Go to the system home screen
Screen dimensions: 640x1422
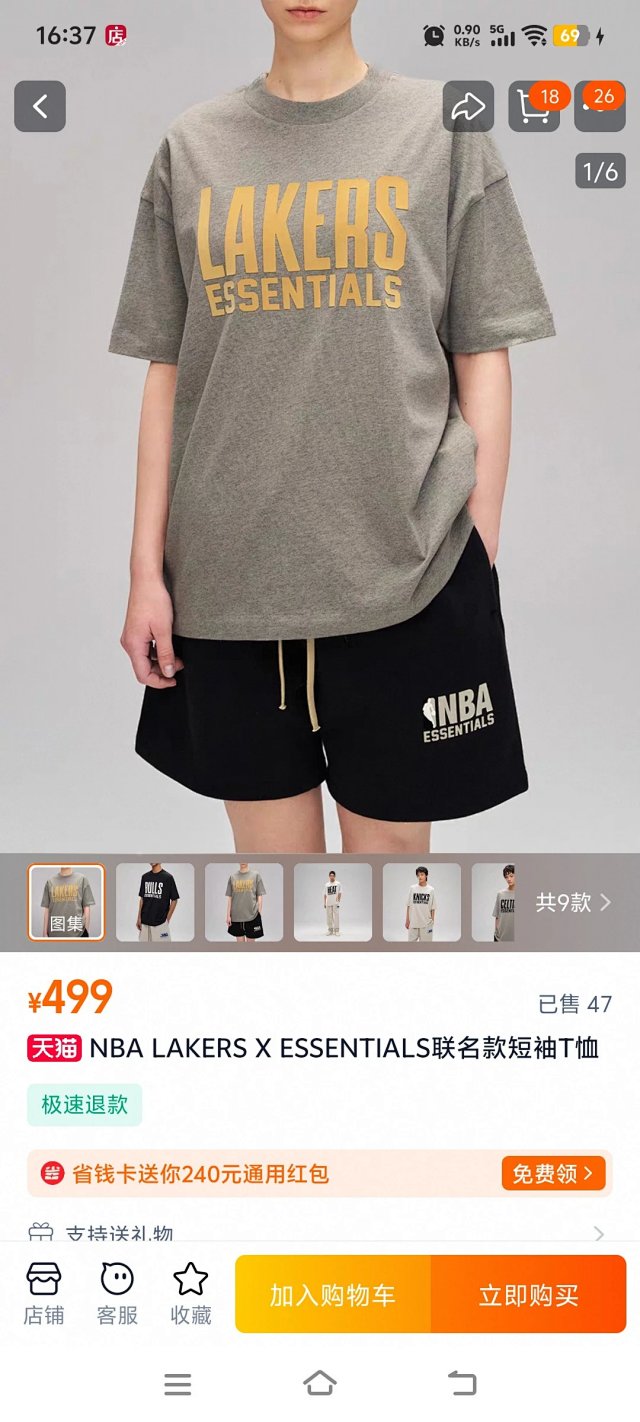point(319,1384)
